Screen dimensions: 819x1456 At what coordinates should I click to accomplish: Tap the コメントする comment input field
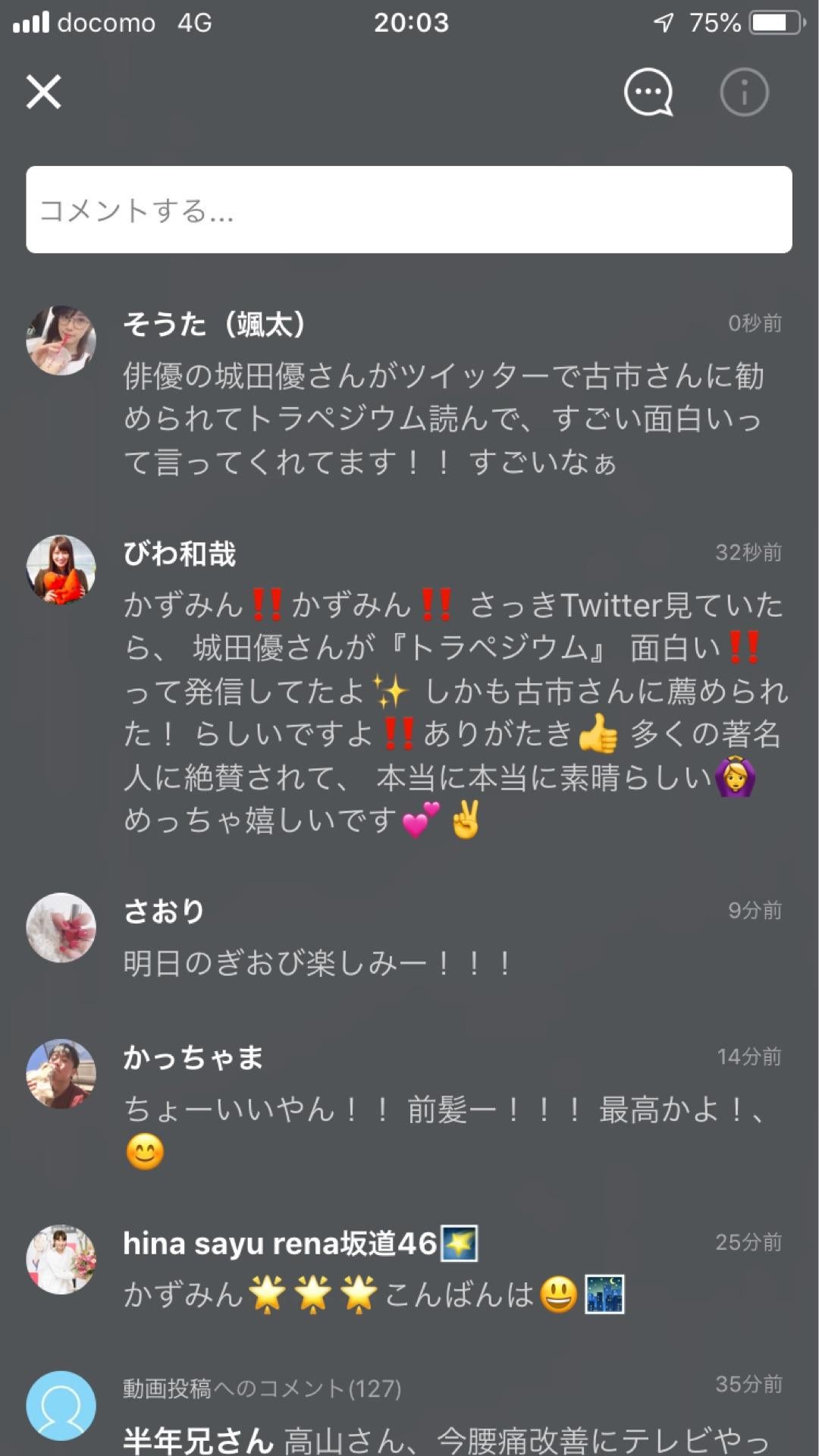click(x=409, y=209)
